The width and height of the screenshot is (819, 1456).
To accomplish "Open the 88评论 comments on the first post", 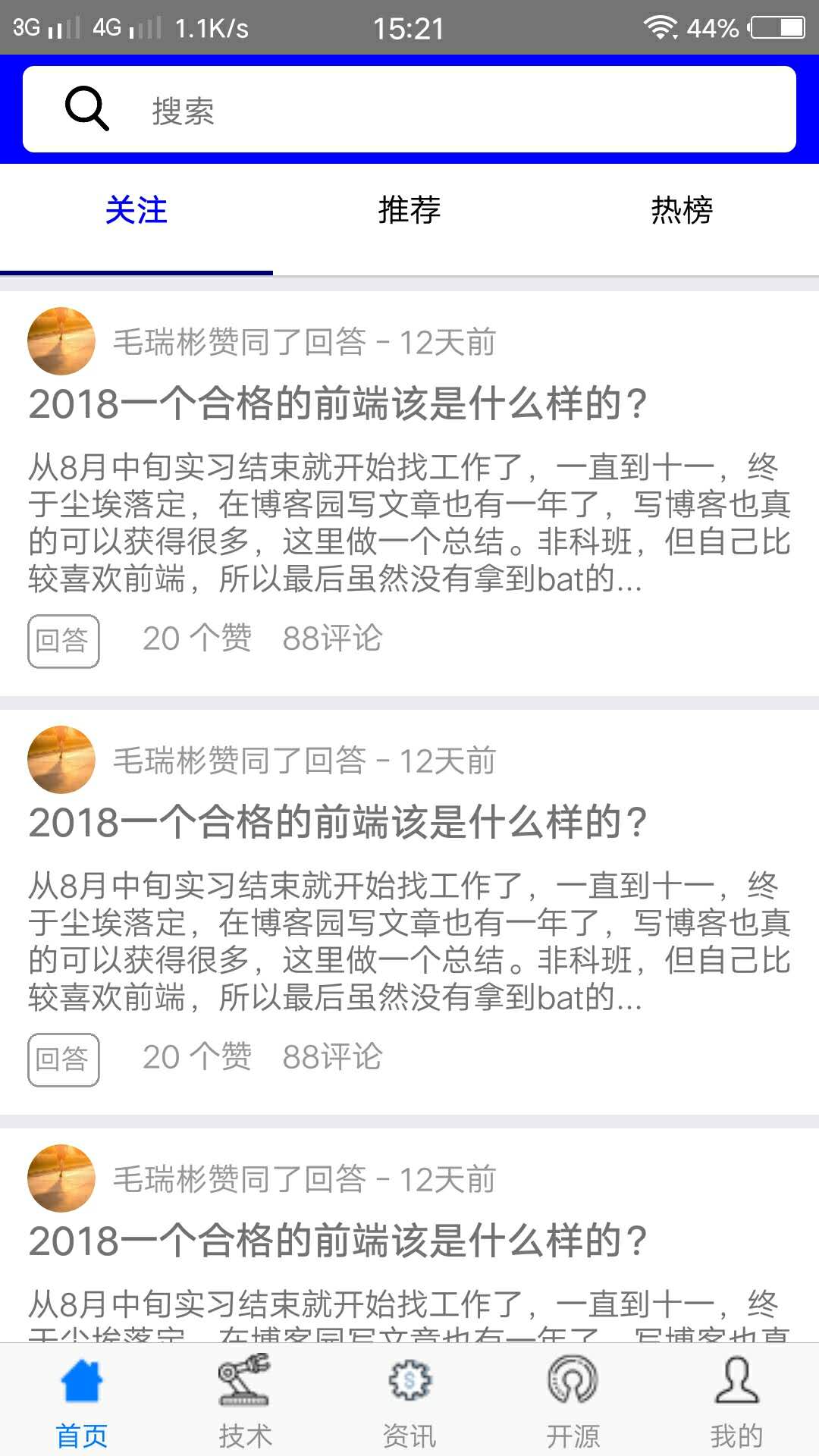I will point(333,639).
